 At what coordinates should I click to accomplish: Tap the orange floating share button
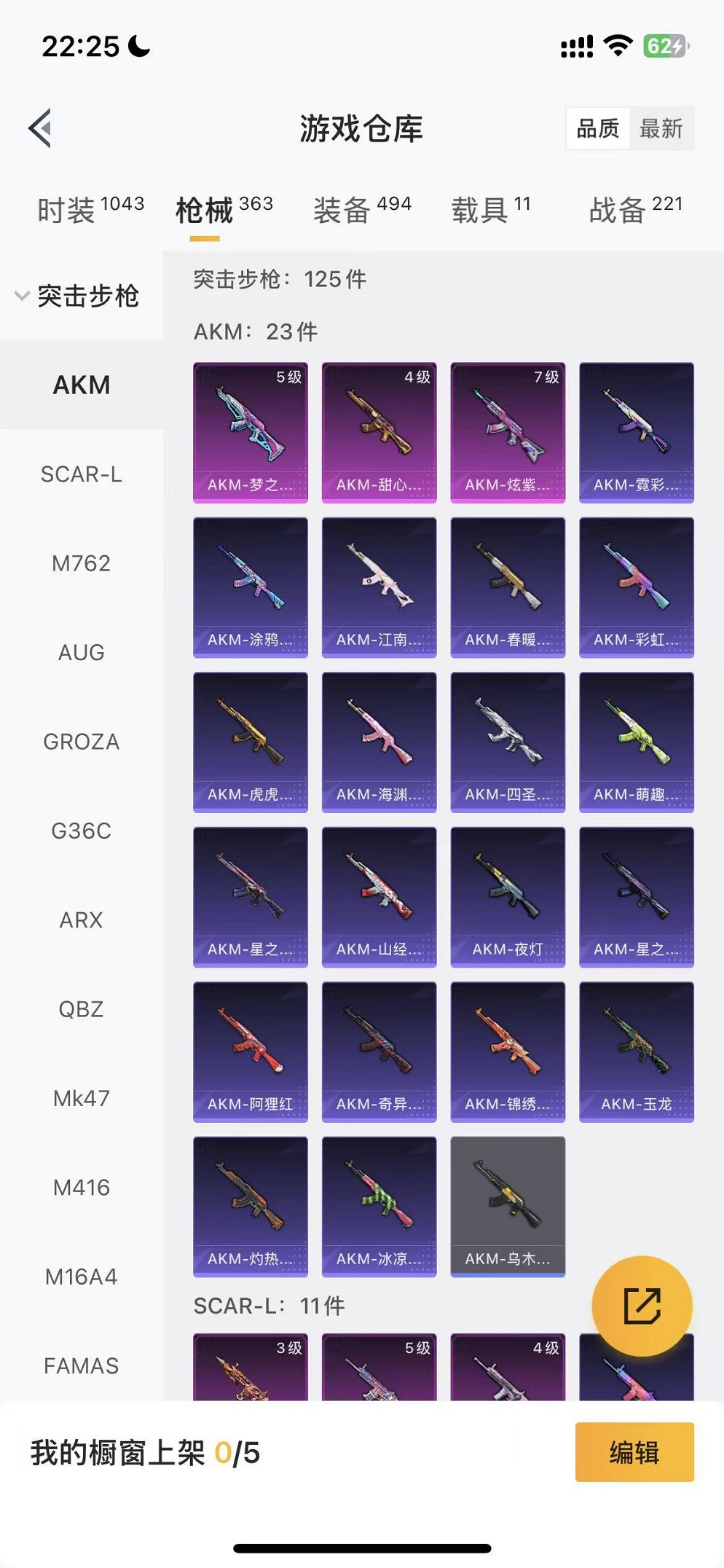[642, 1306]
